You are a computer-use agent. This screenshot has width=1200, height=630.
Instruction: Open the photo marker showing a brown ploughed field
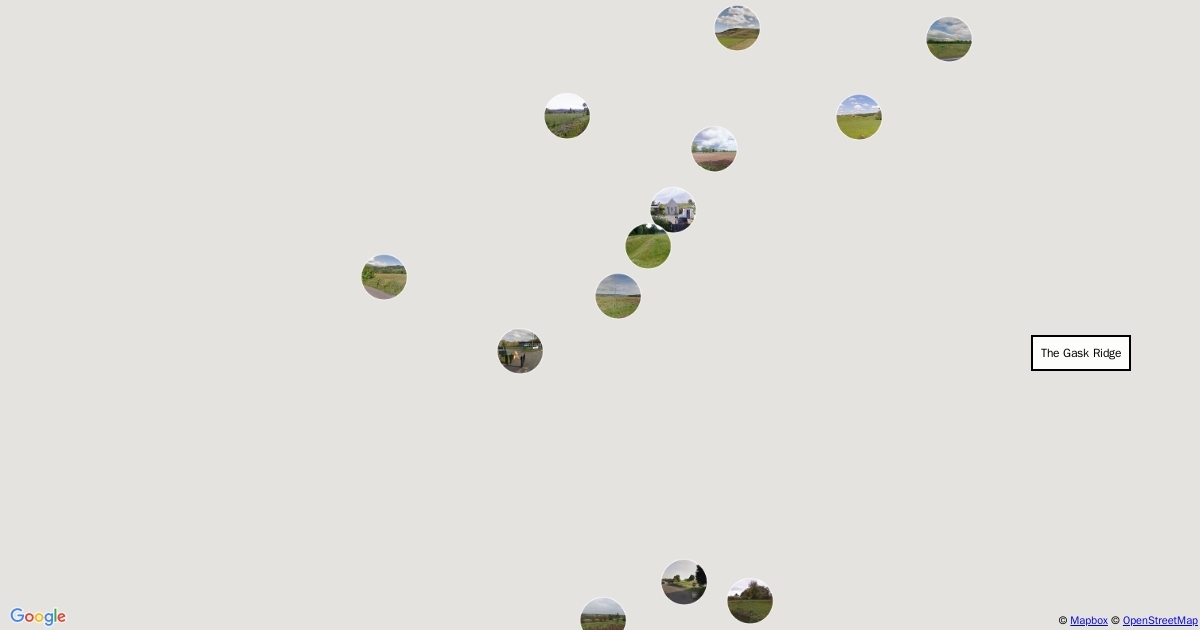pos(714,149)
